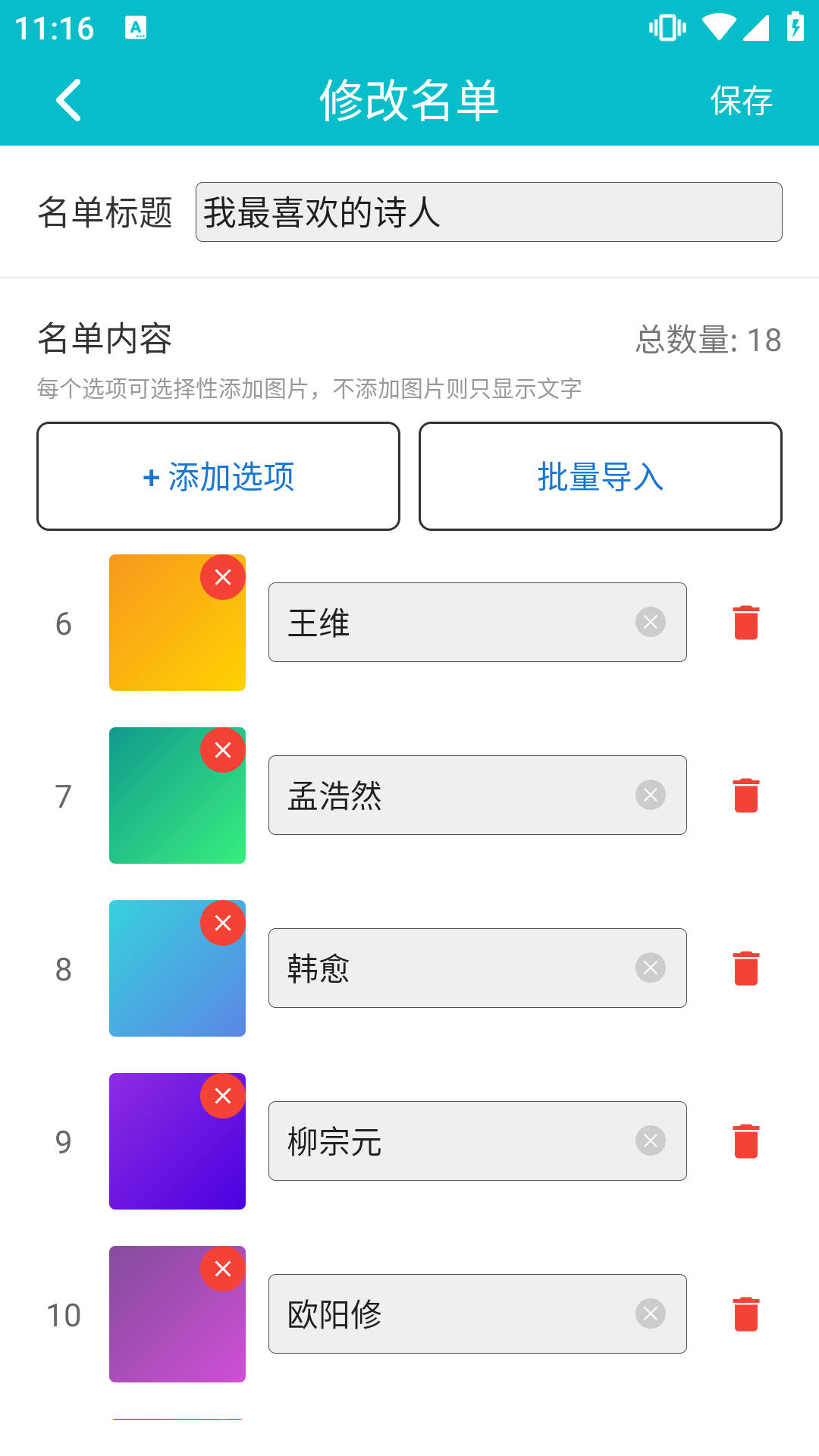
Task: Remove 韩愈 entry using its trash icon
Action: pos(746,968)
